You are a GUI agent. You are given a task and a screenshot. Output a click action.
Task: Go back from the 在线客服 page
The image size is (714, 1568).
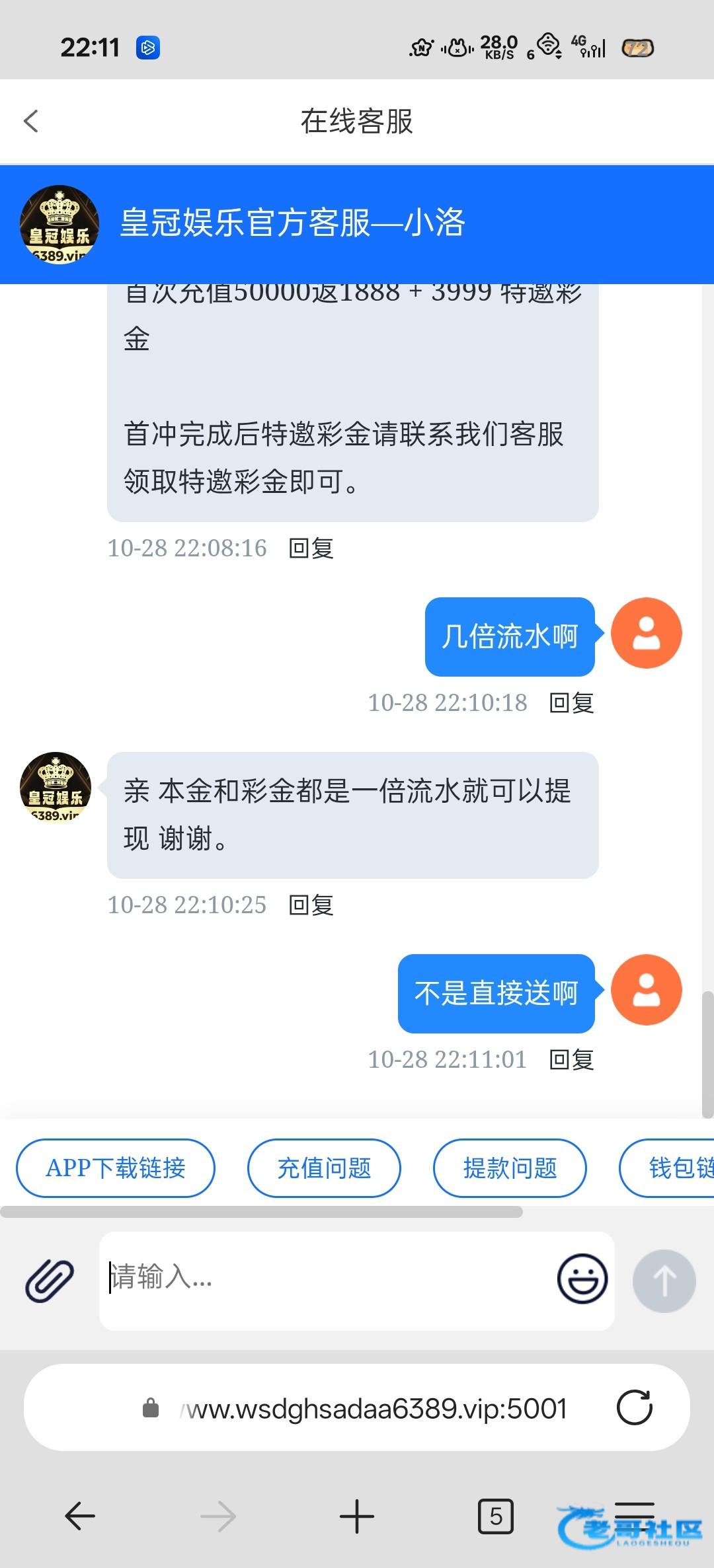pos(31,121)
